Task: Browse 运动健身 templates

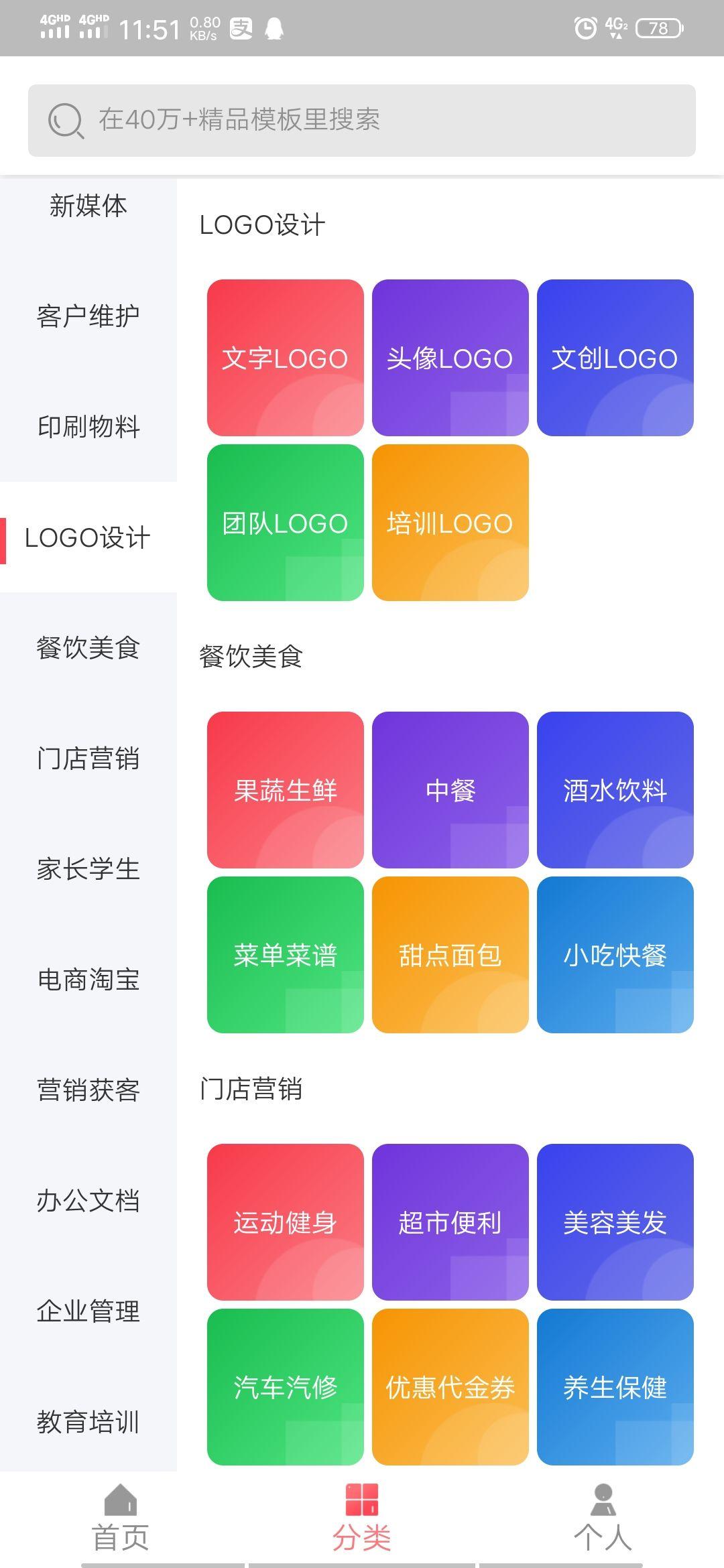Action: (286, 1222)
